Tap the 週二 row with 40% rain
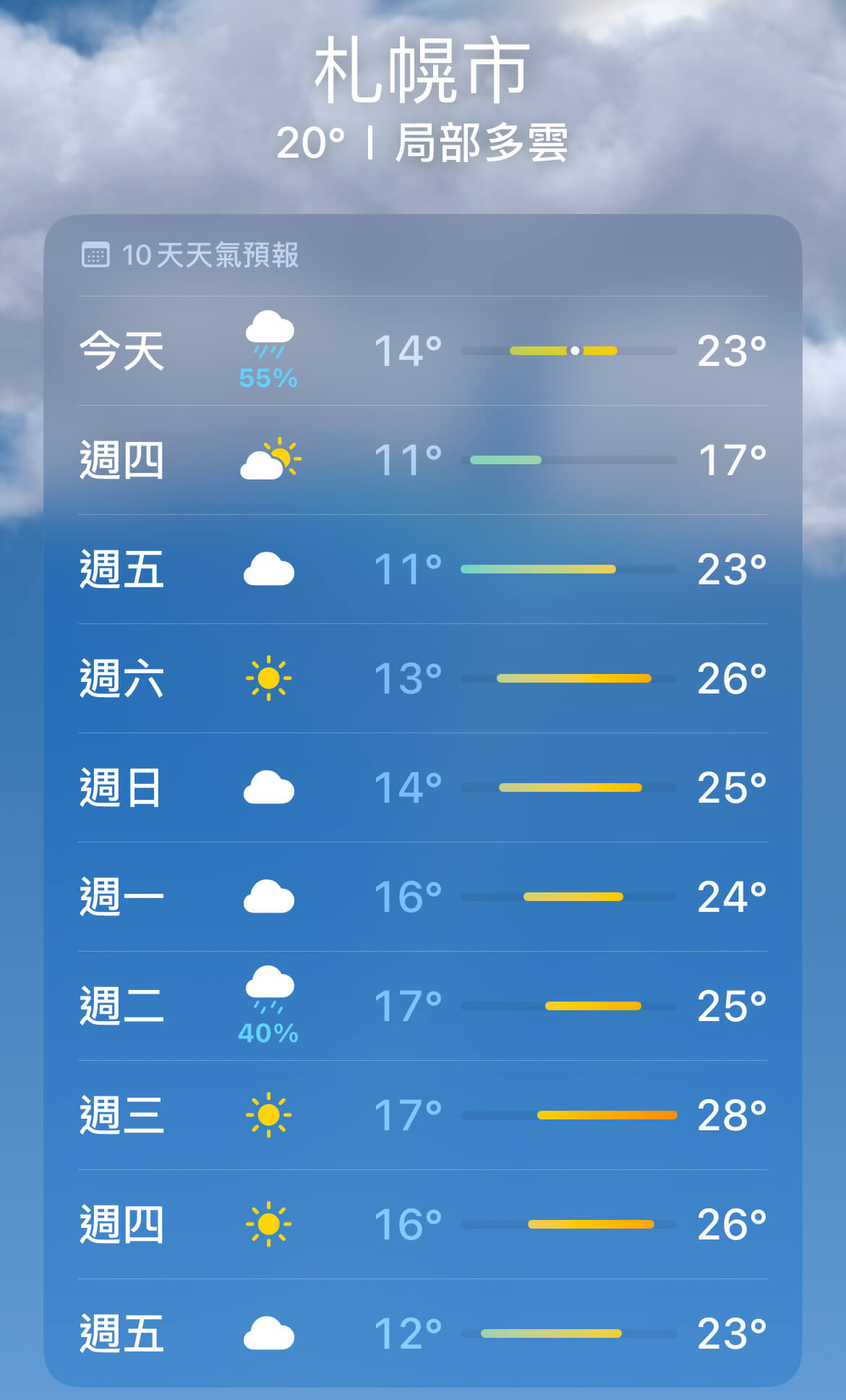Viewport: 846px width, 1400px height. pos(422,1006)
